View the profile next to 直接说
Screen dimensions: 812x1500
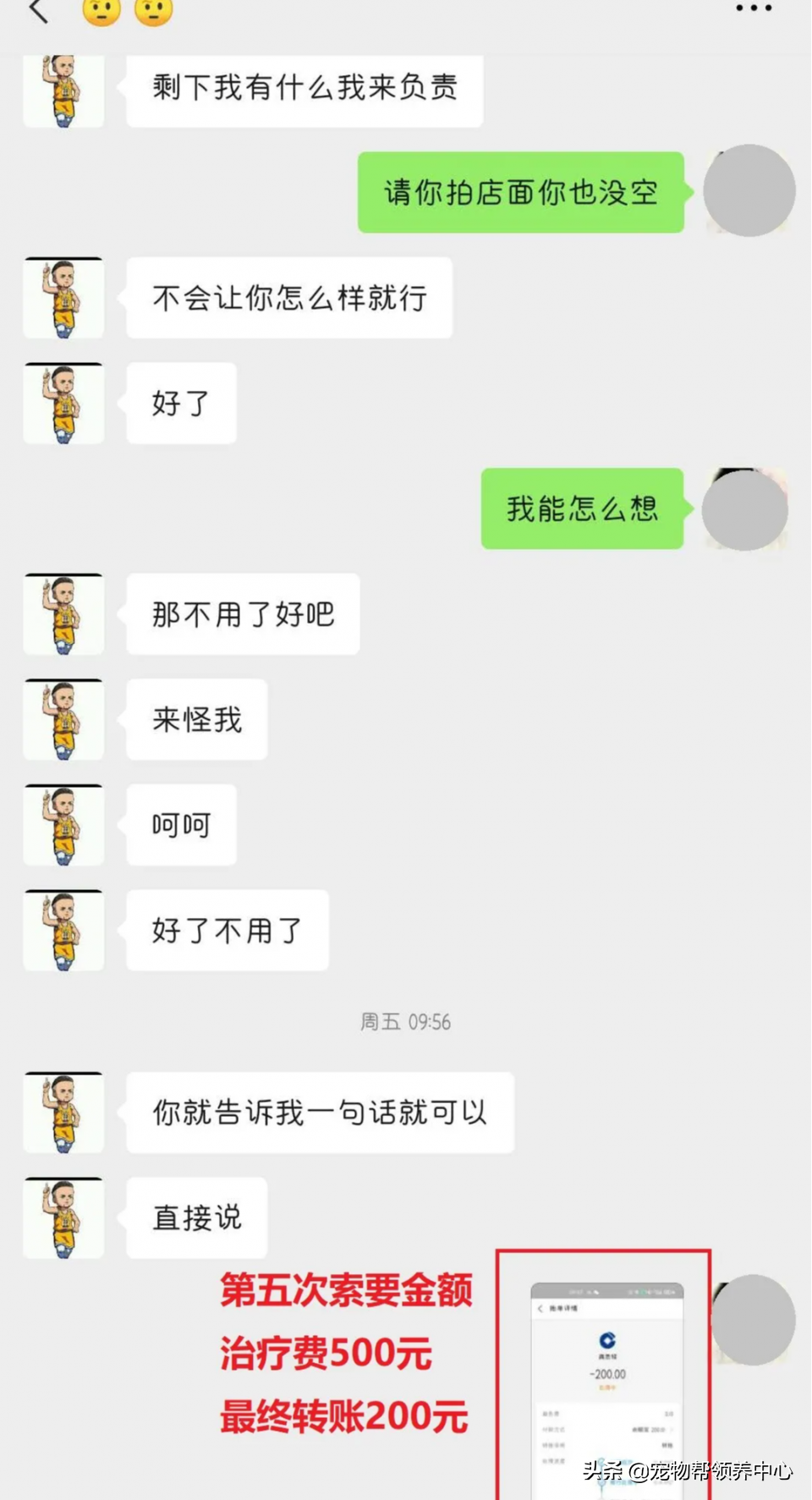tap(63, 1217)
